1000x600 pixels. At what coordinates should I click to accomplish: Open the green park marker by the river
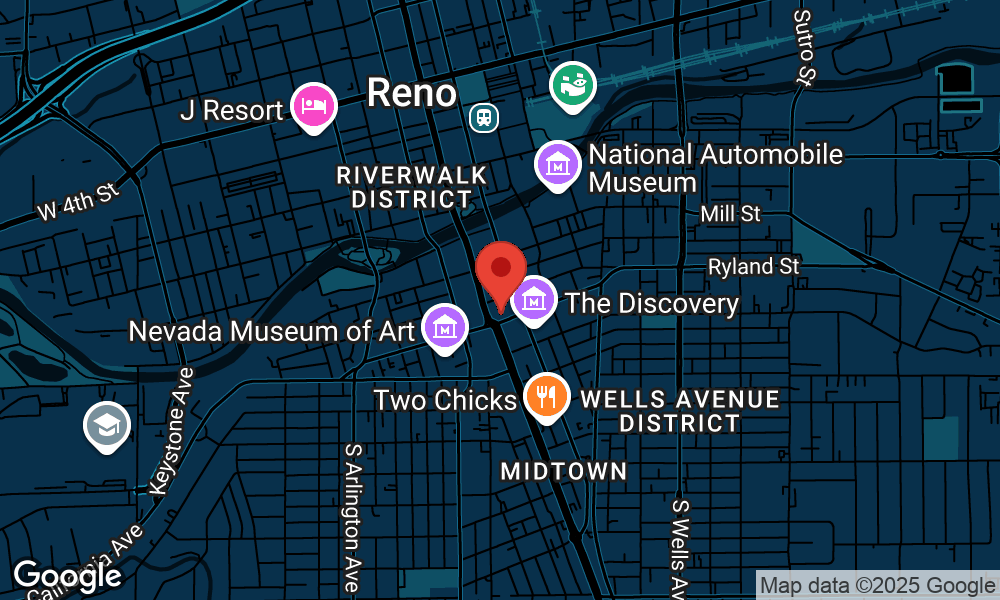point(574,84)
